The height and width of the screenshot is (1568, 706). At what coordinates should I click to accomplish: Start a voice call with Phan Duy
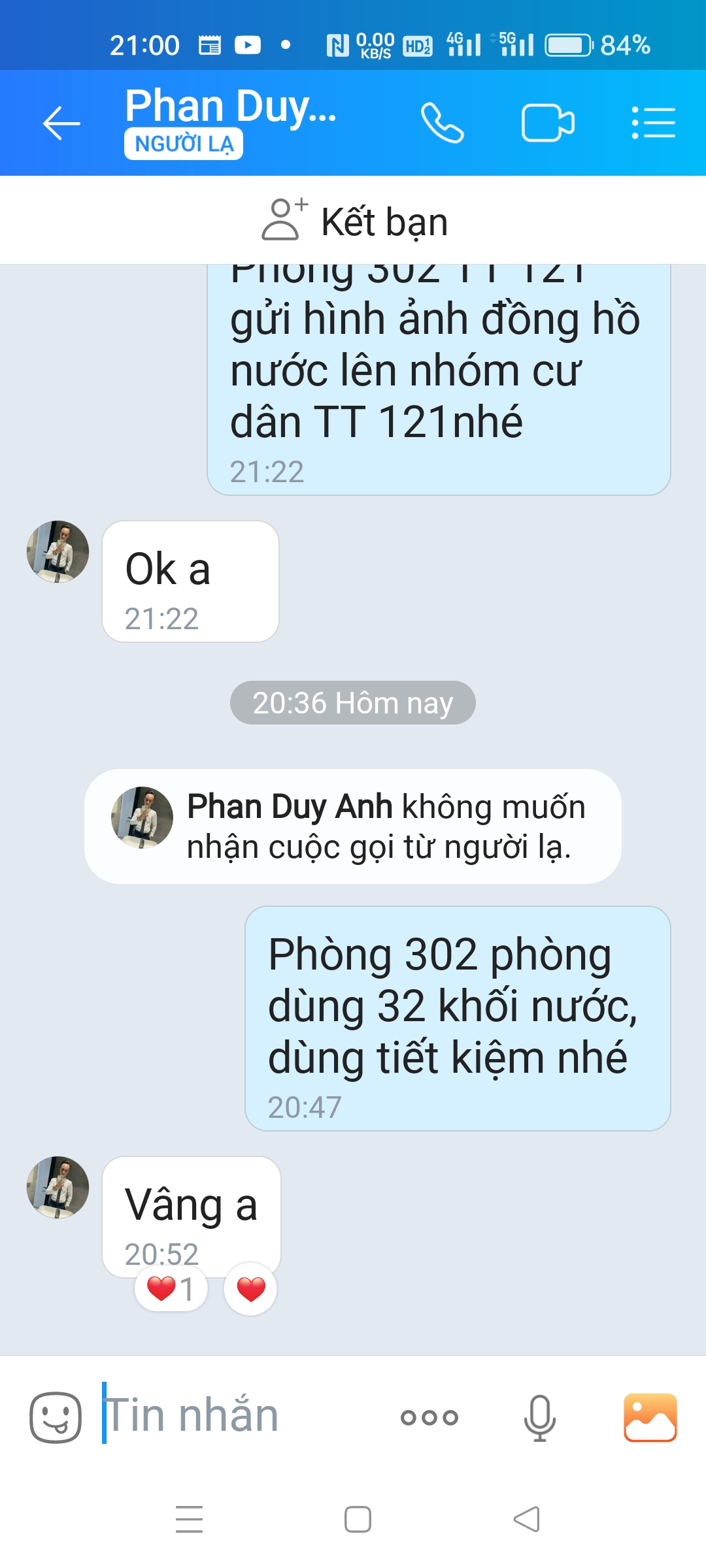coord(442,123)
